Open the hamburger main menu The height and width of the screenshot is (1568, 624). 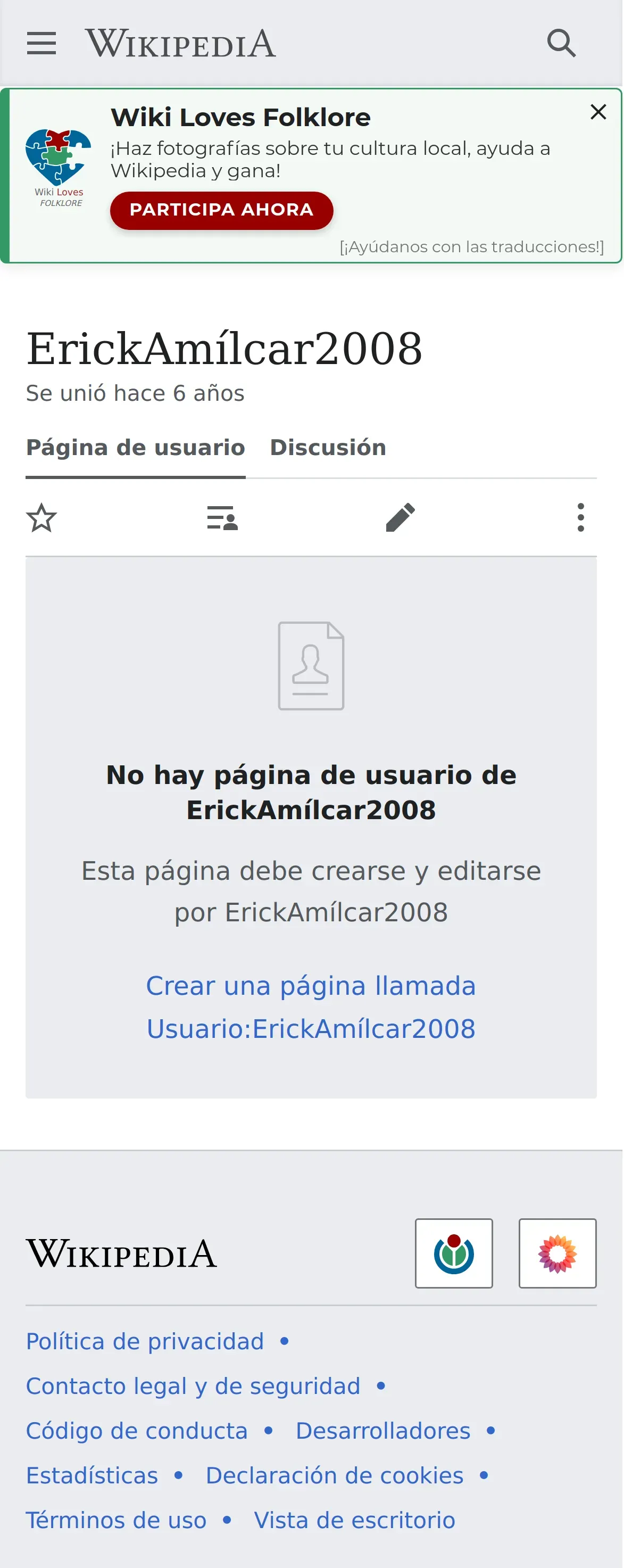[x=41, y=43]
